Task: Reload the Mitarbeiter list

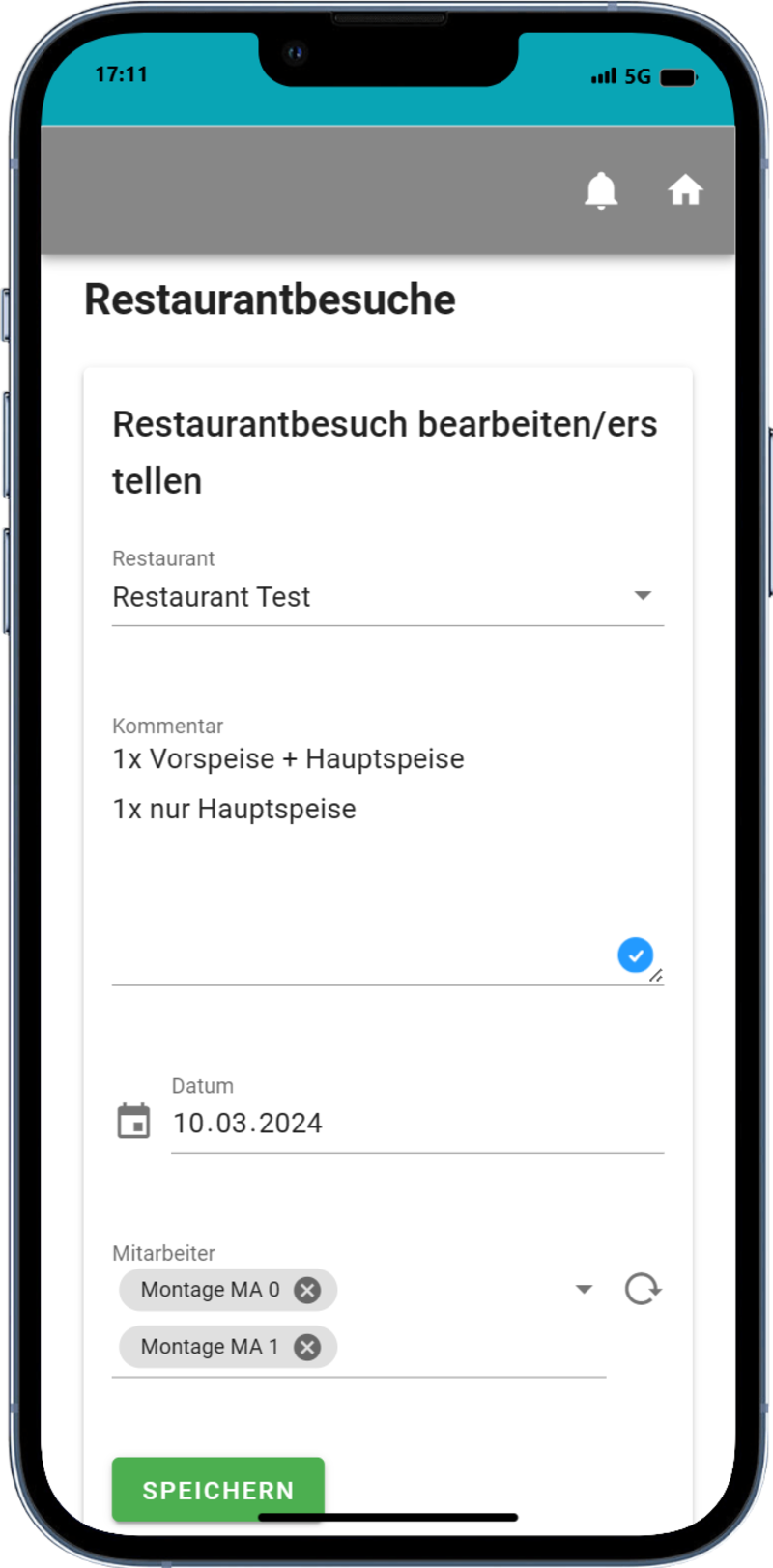Action: tap(643, 1289)
